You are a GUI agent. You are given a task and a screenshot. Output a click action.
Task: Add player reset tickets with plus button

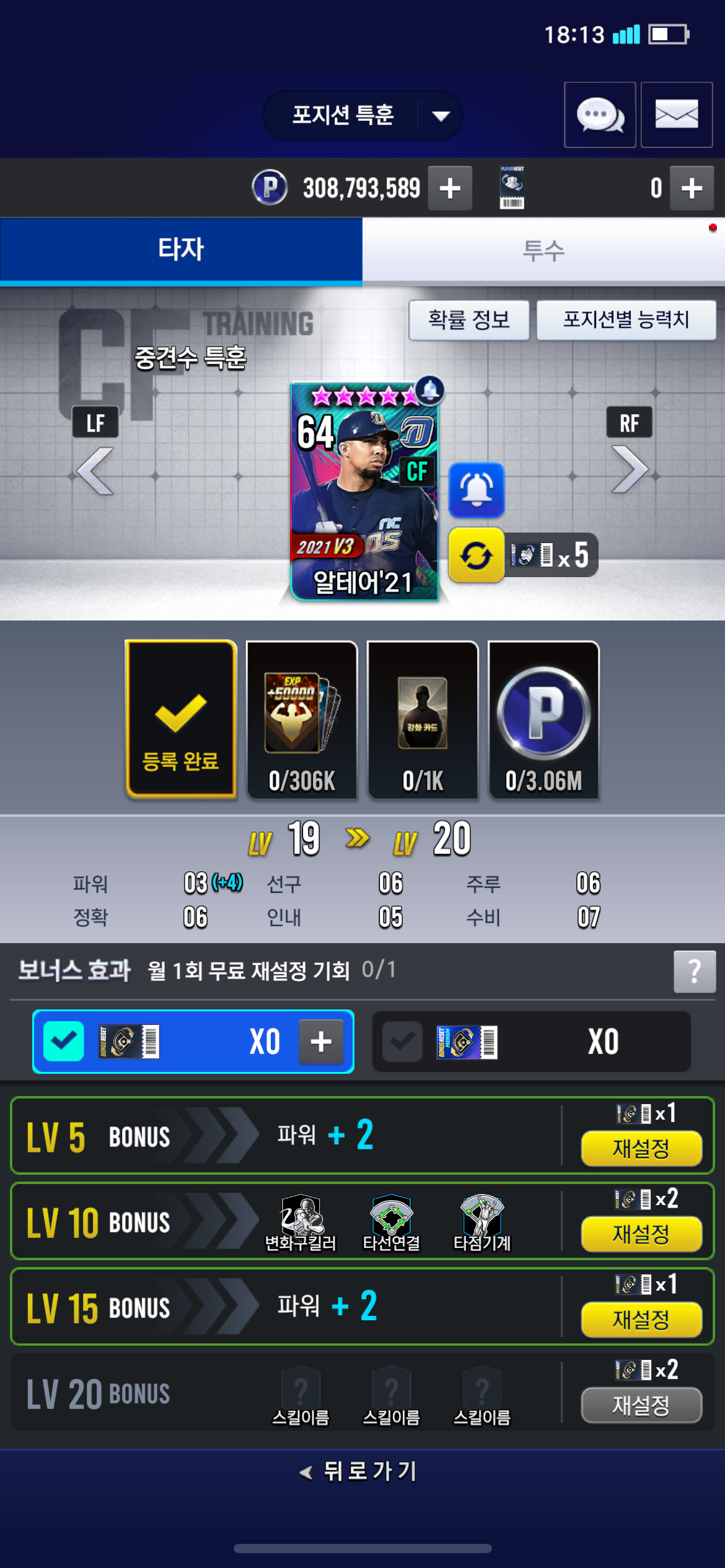(x=692, y=188)
